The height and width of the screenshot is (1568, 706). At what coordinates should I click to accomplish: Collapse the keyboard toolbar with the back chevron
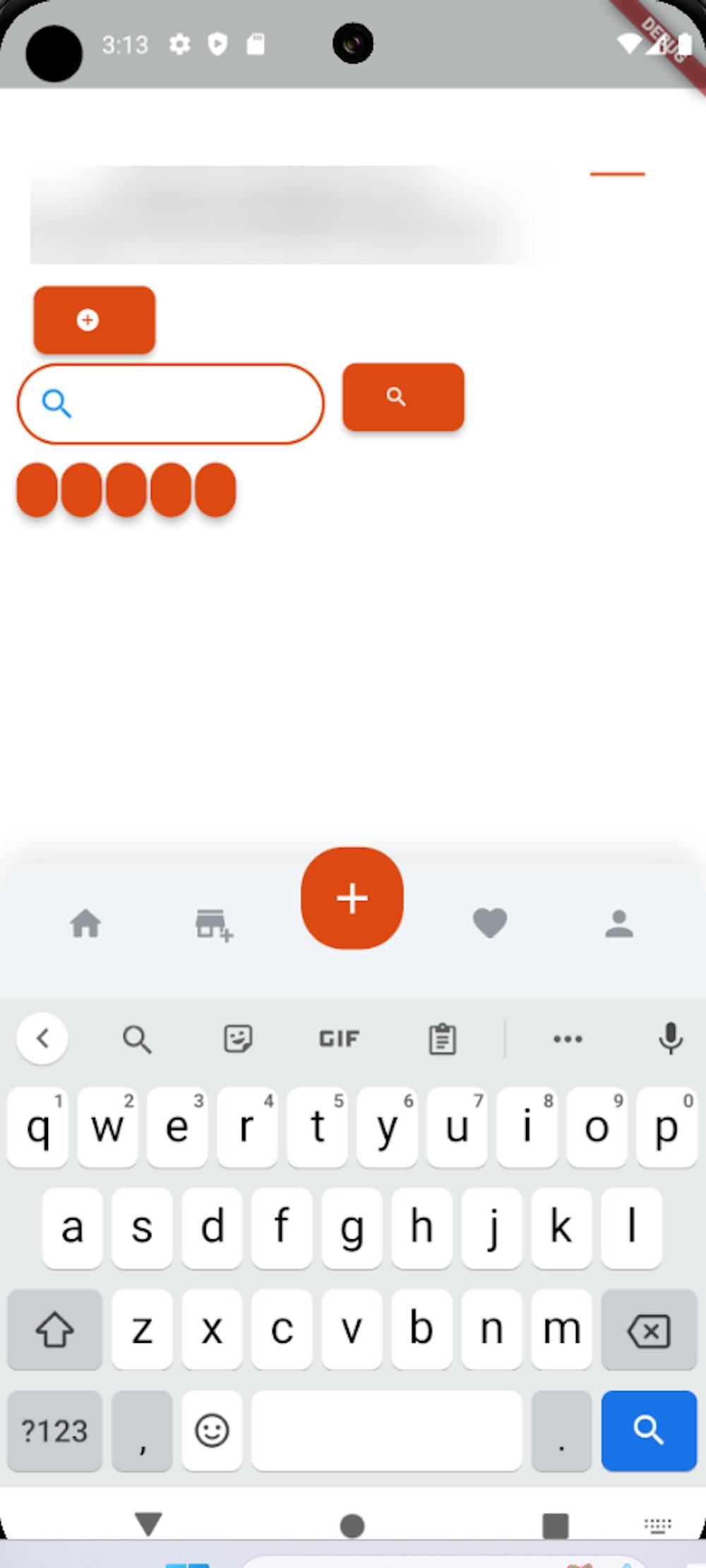42,1038
